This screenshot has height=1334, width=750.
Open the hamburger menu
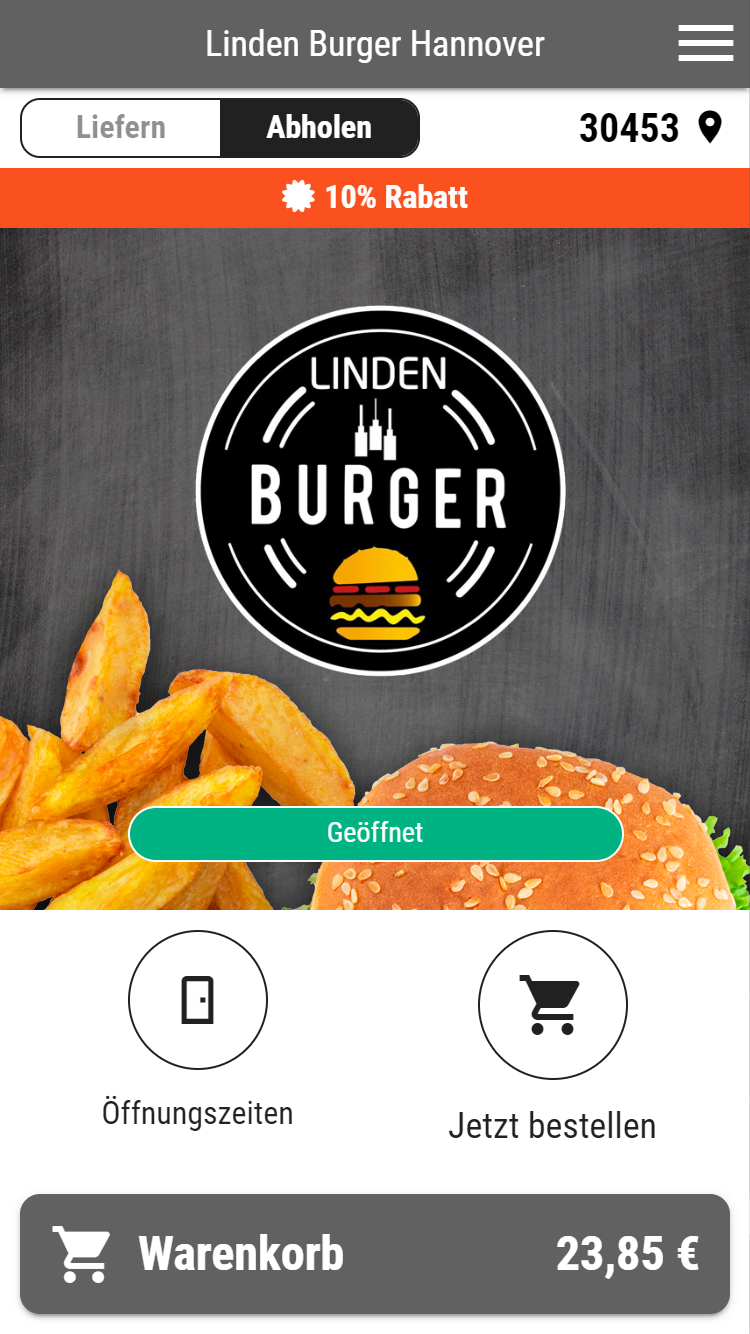[706, 43]
